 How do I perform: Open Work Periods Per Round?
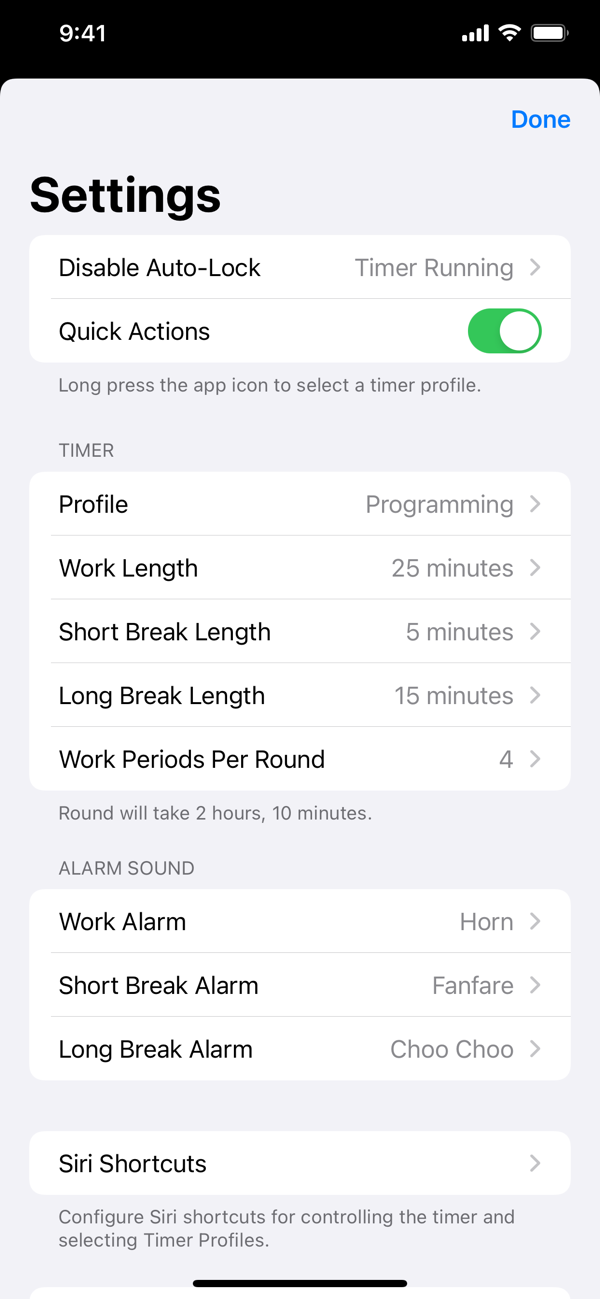click(300, 759)
